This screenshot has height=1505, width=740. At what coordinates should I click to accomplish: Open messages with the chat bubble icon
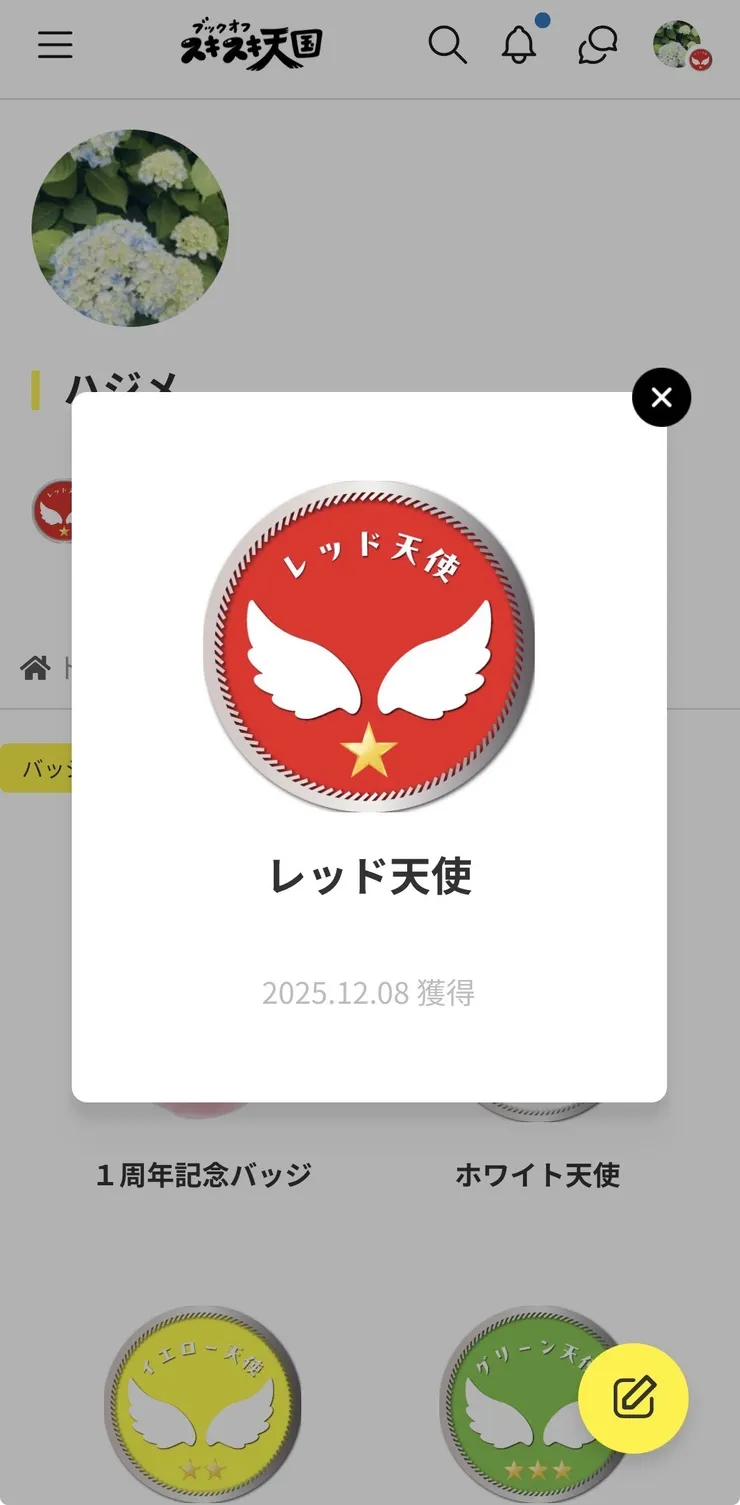click(596, 46)
